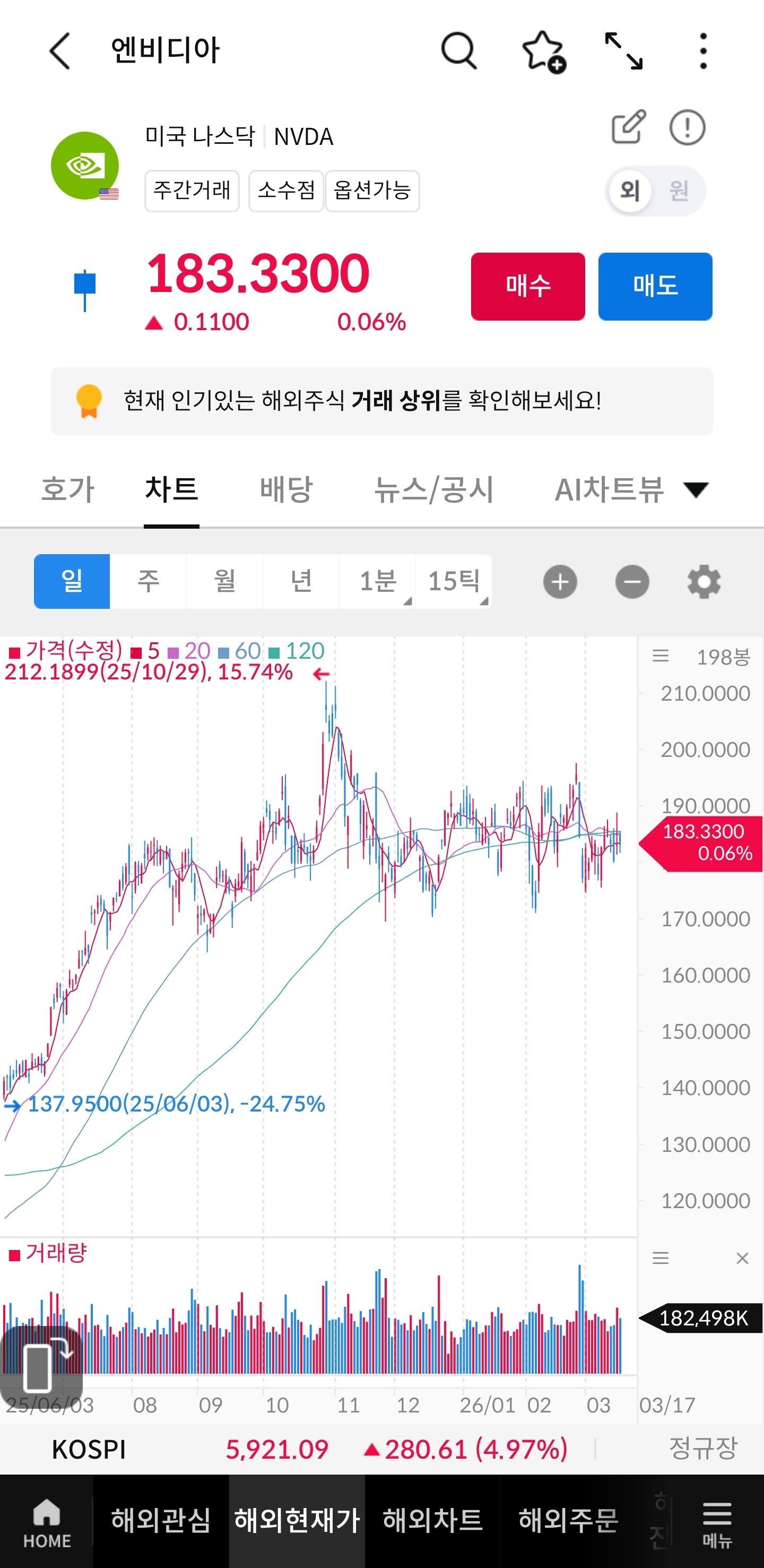Toggle currency switch between 외 and 원
Screen dimensions: 764x1568
coord(656,191)
